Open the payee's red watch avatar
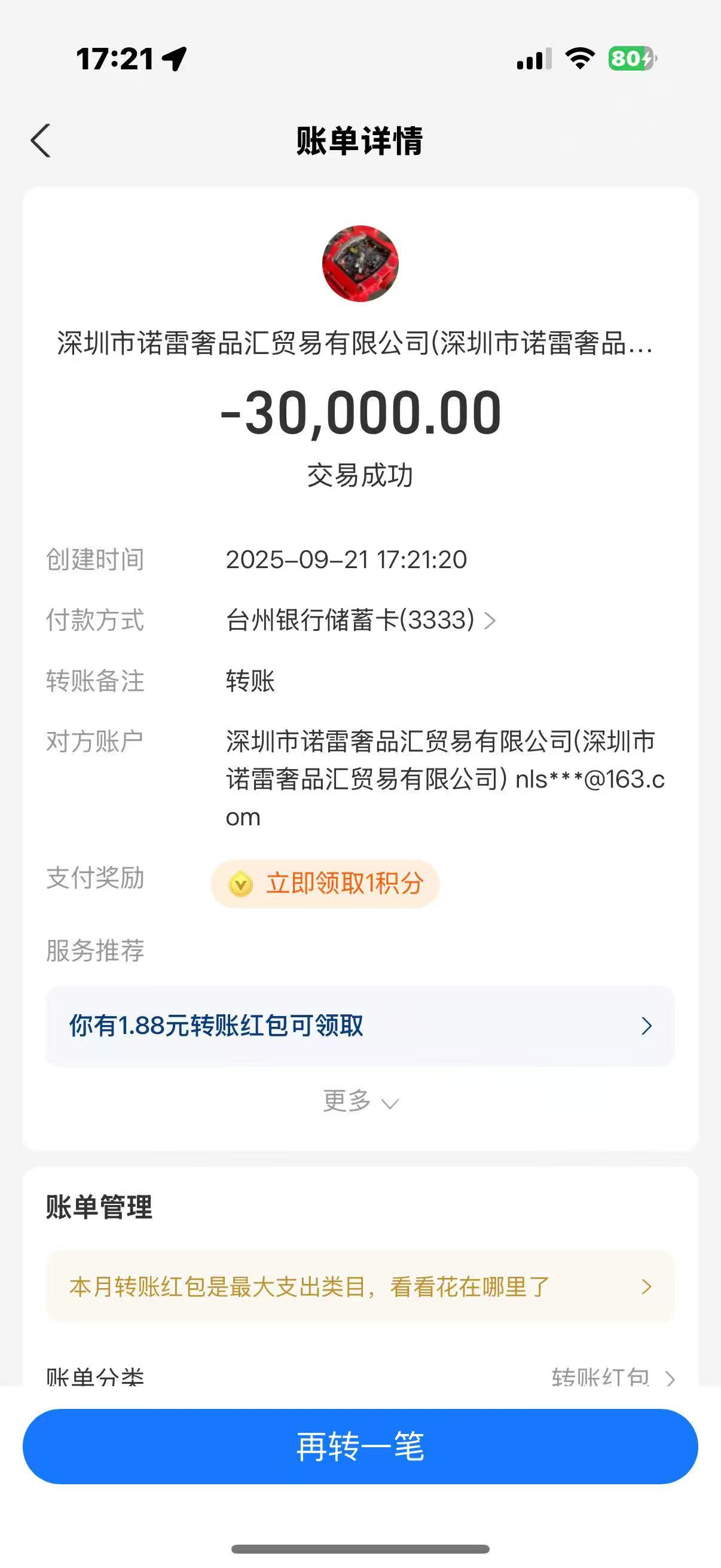Image resolution: width=721 pixels, height=1568 pixels. pyautogui.click(x=360, y=264)
